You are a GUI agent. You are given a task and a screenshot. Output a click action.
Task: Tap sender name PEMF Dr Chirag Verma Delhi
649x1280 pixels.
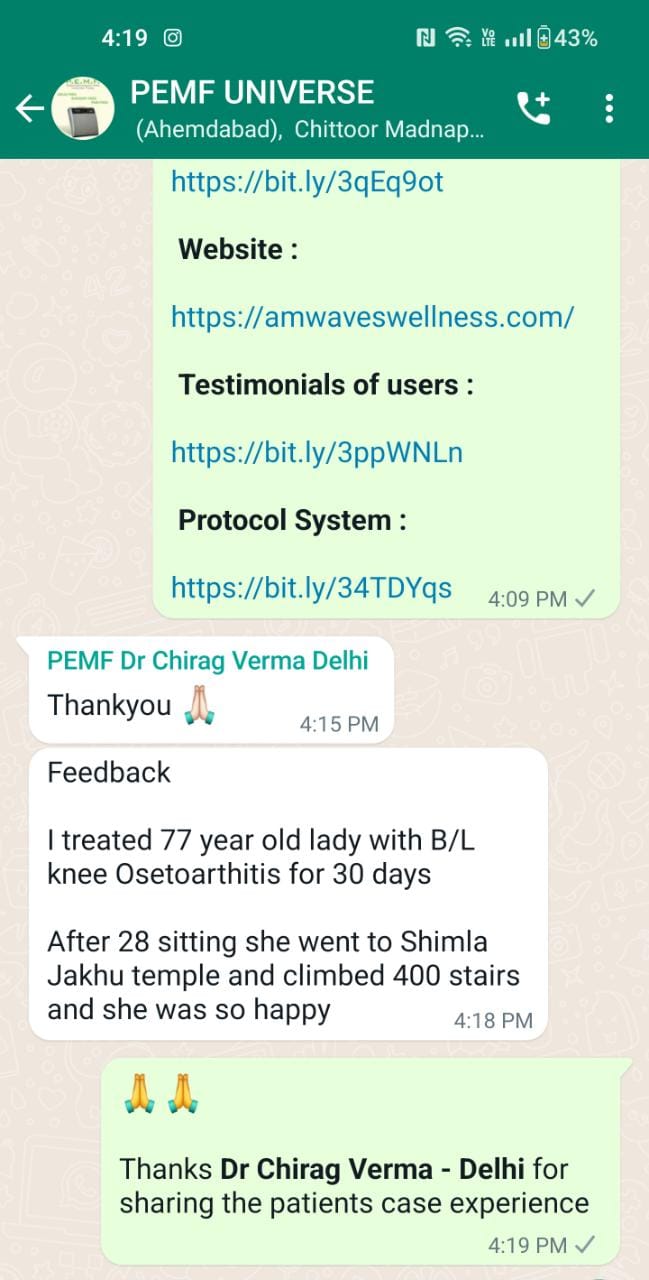[x=208, y=661]
